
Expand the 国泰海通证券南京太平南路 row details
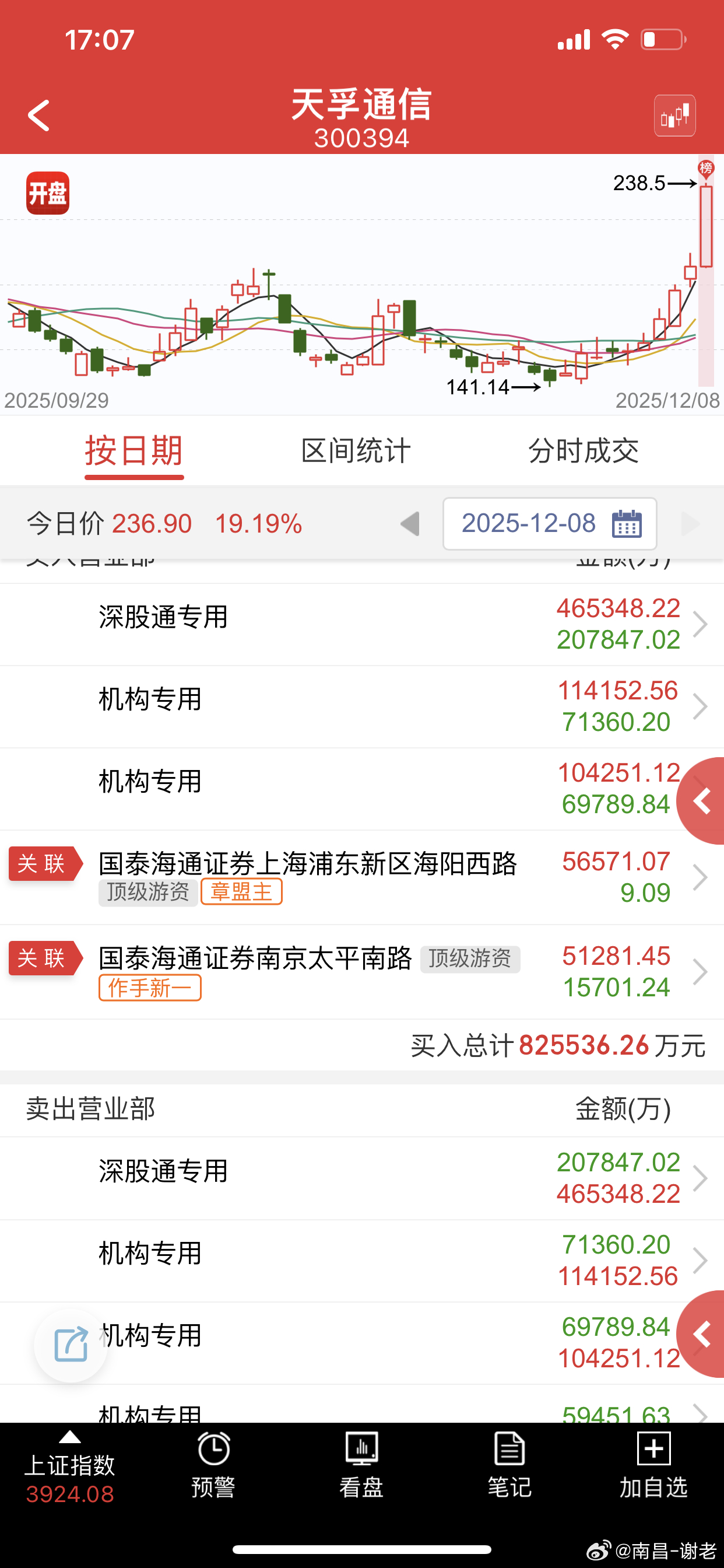pyautogui.click(x=701, y=971)
